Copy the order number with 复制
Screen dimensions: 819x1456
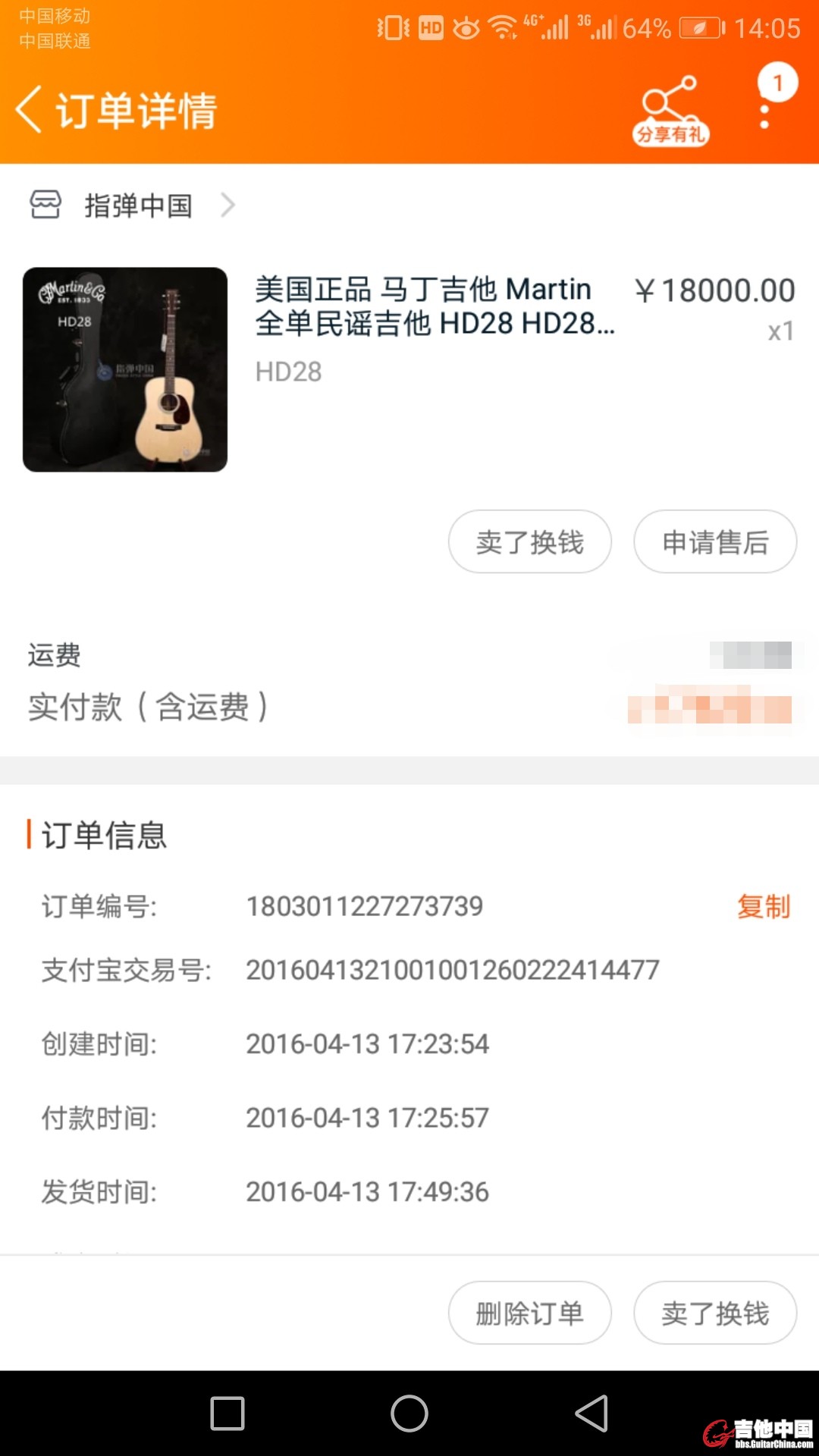pyautogui.click(x=763, y=906)
